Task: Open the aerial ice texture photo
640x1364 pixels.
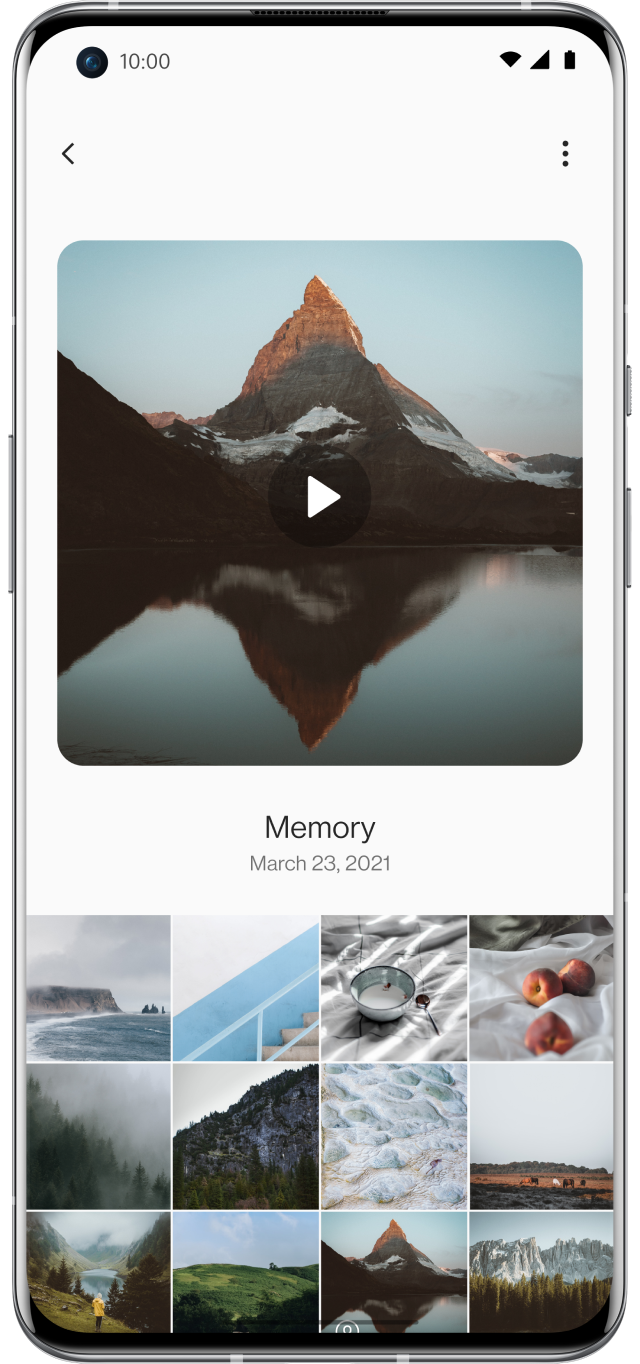Action: (394, 1136)
